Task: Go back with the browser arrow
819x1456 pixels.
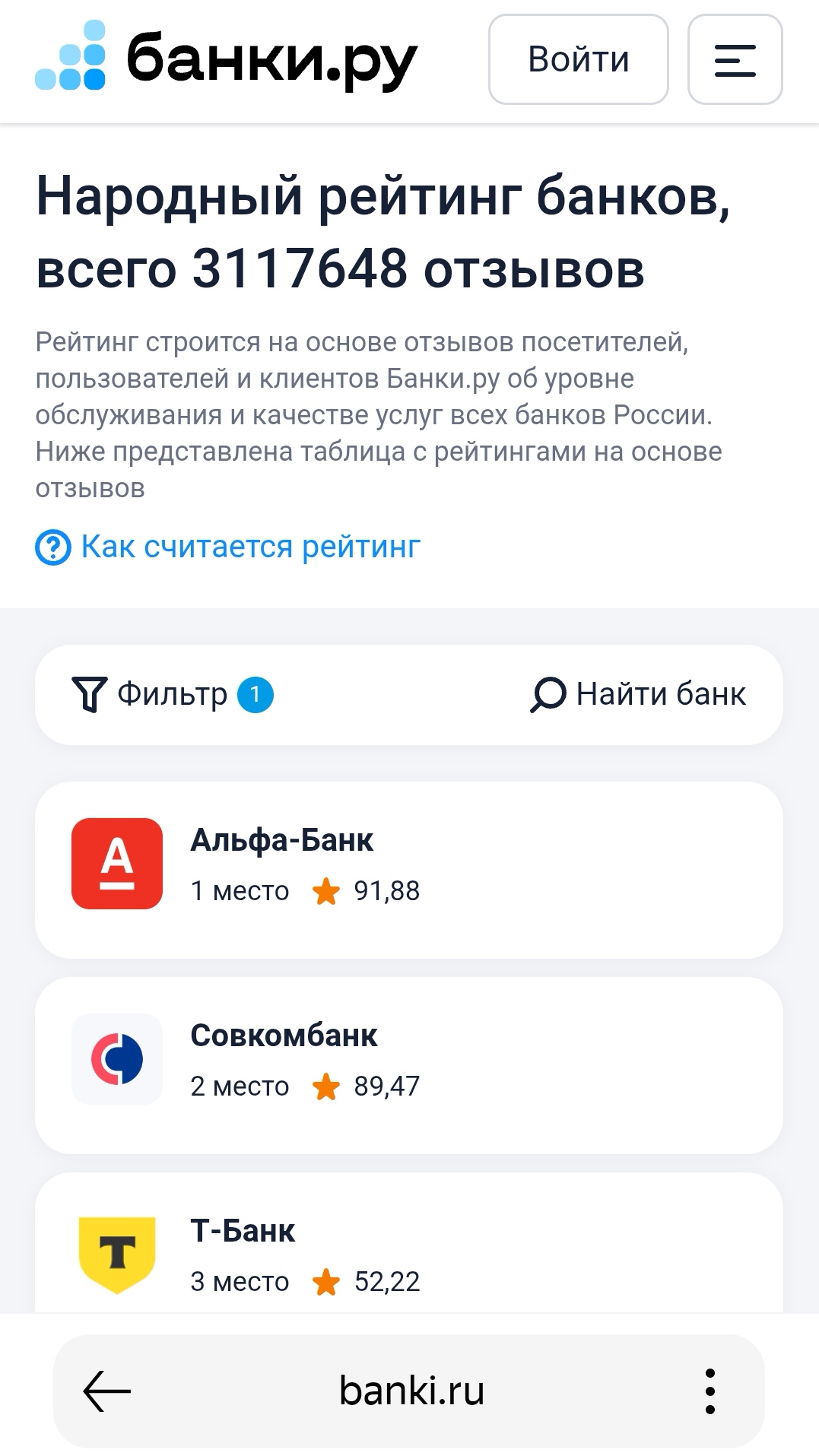Action: pyautogui.click(x=107, y=1391)
